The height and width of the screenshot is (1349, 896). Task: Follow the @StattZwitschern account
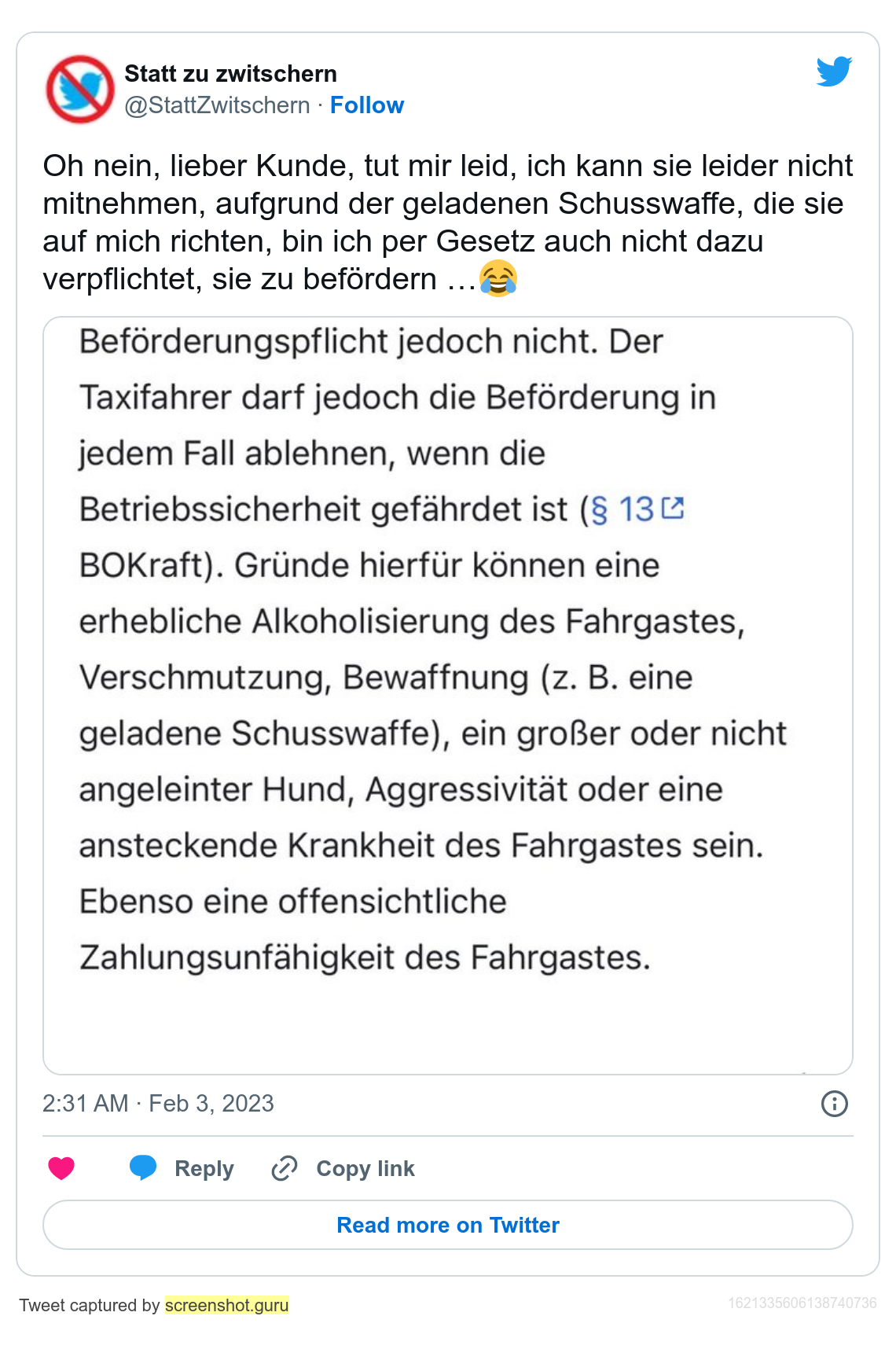[366, 105]
